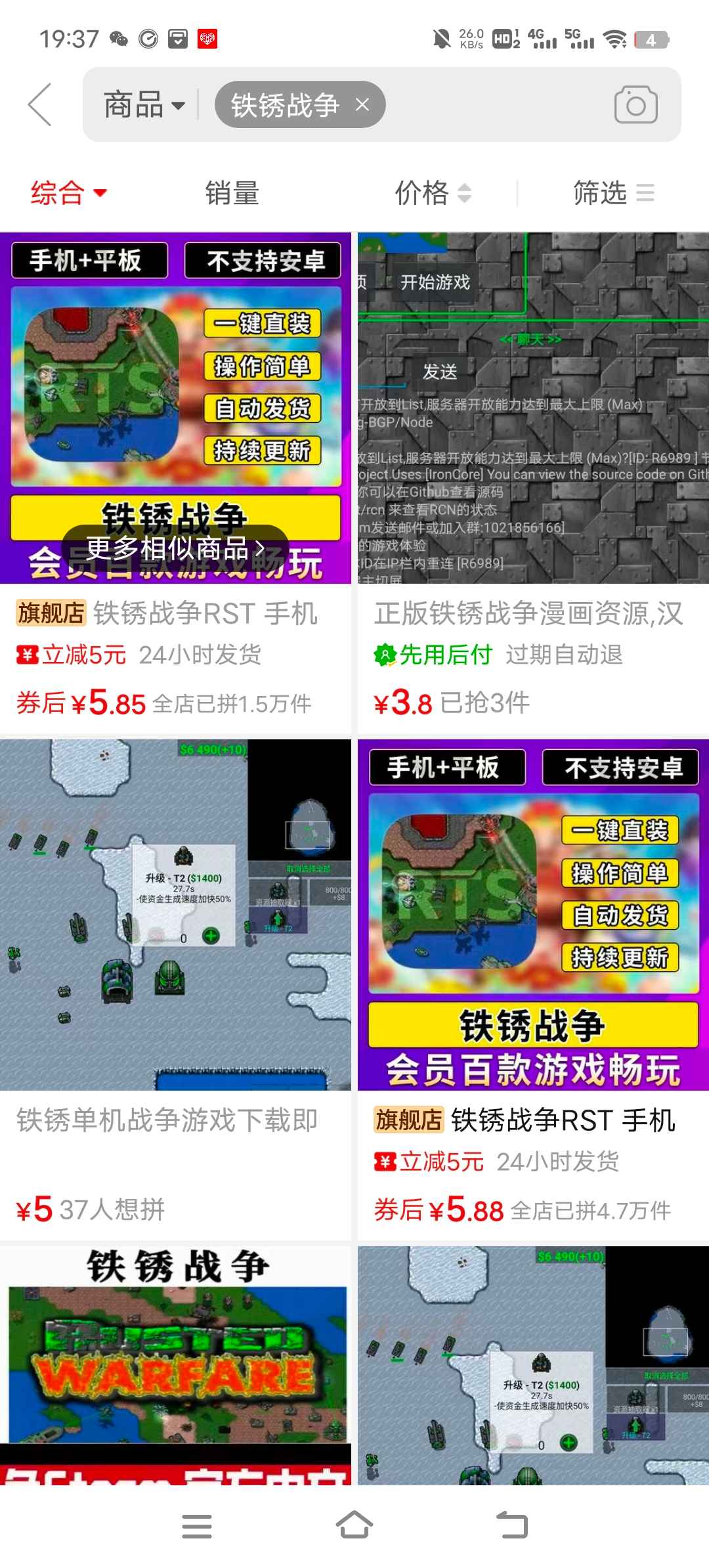Sort results by 价格

[x=433, y=193]
